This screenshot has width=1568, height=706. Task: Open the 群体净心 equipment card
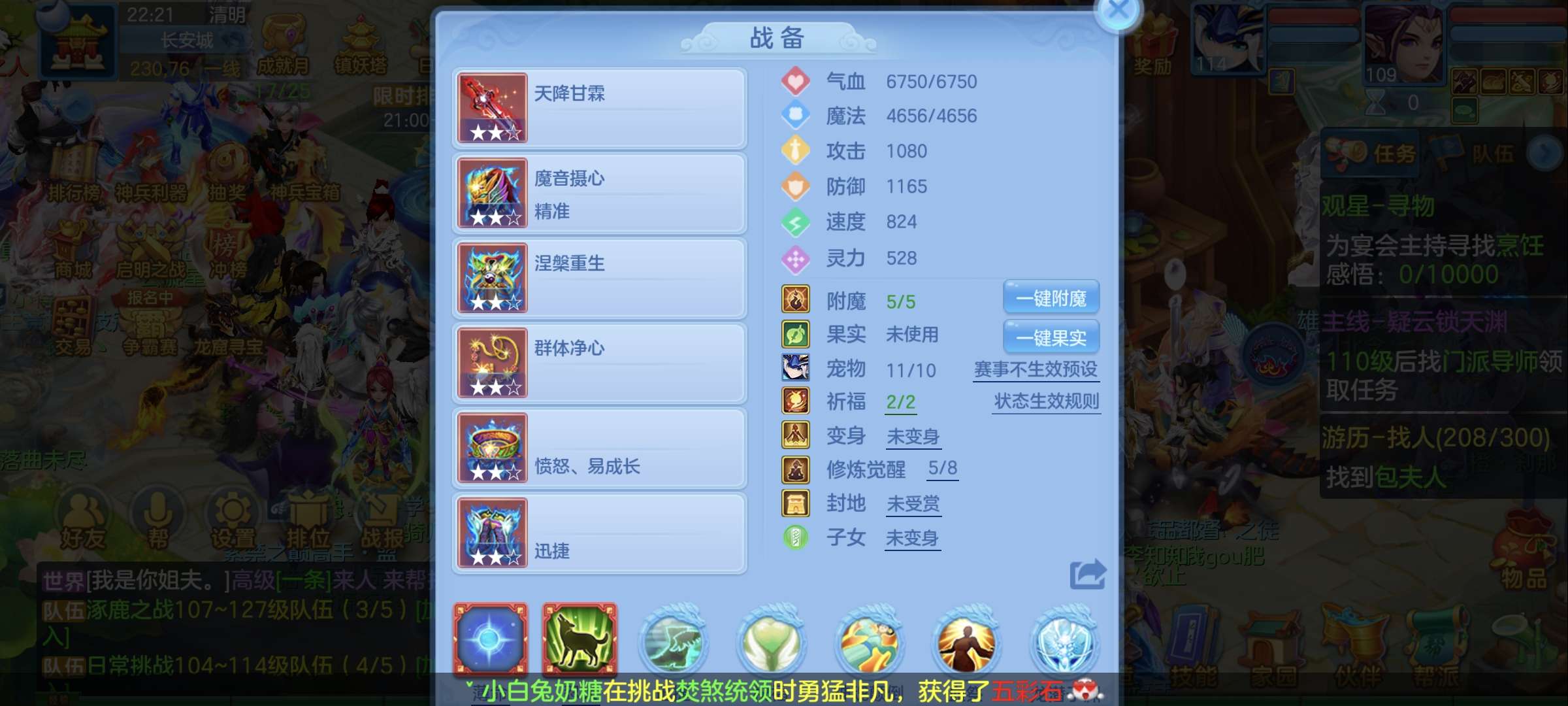599,363
